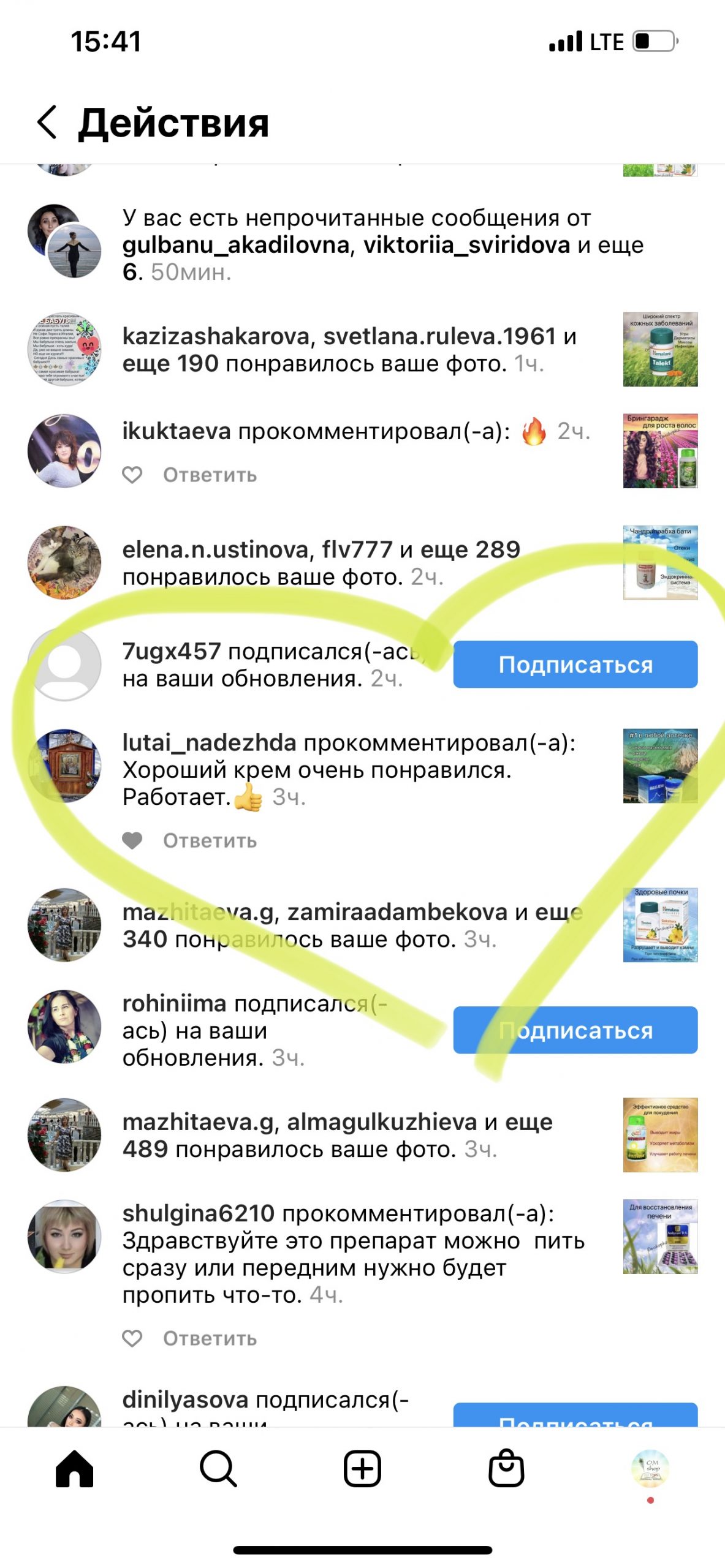Like shulgina6210's comment
Image resolution: width=725 pixels, height=1568 pixels.
point(132,1338)
